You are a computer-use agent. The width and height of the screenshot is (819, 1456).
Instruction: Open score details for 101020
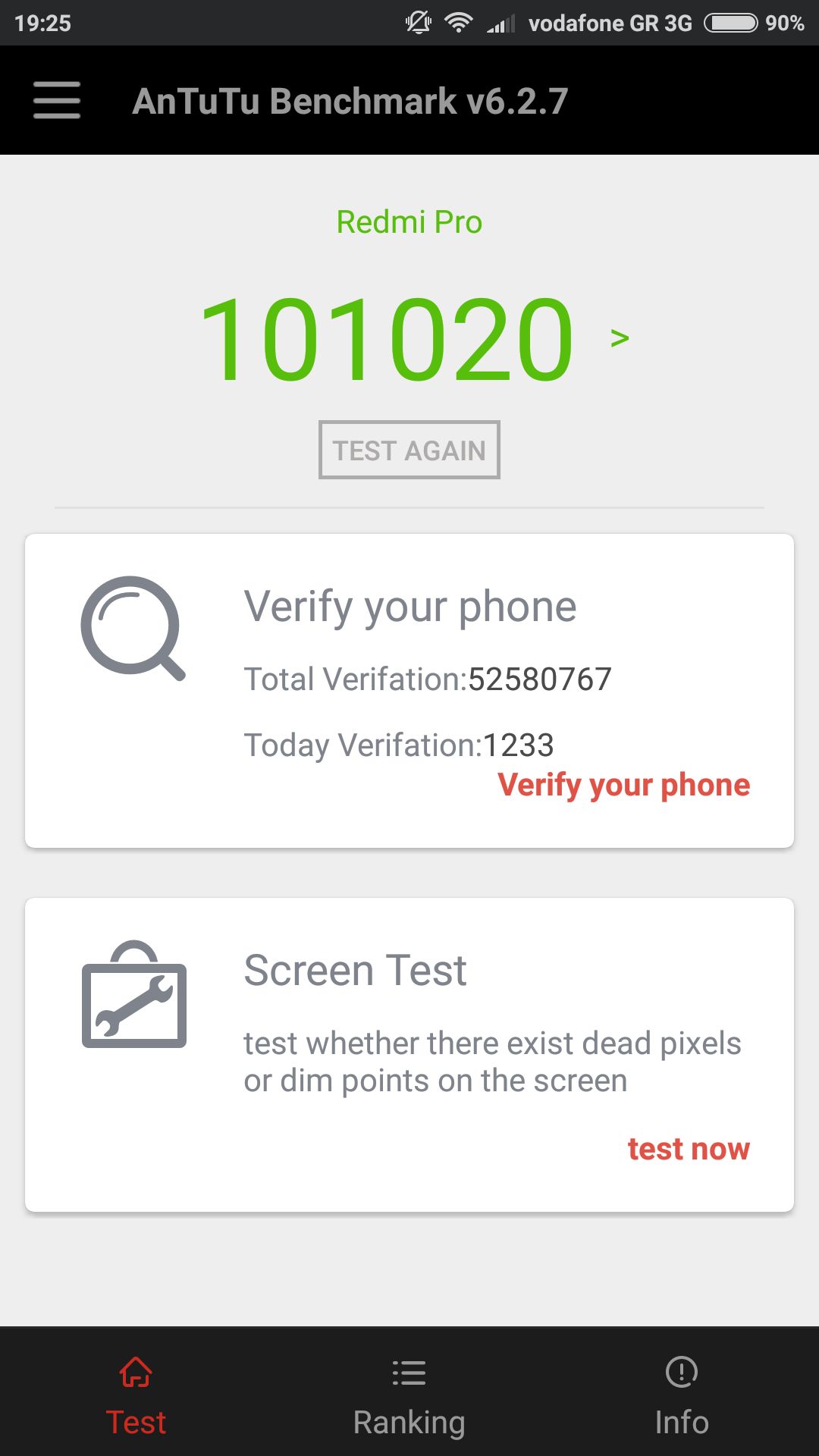click(x=620, y=338)
